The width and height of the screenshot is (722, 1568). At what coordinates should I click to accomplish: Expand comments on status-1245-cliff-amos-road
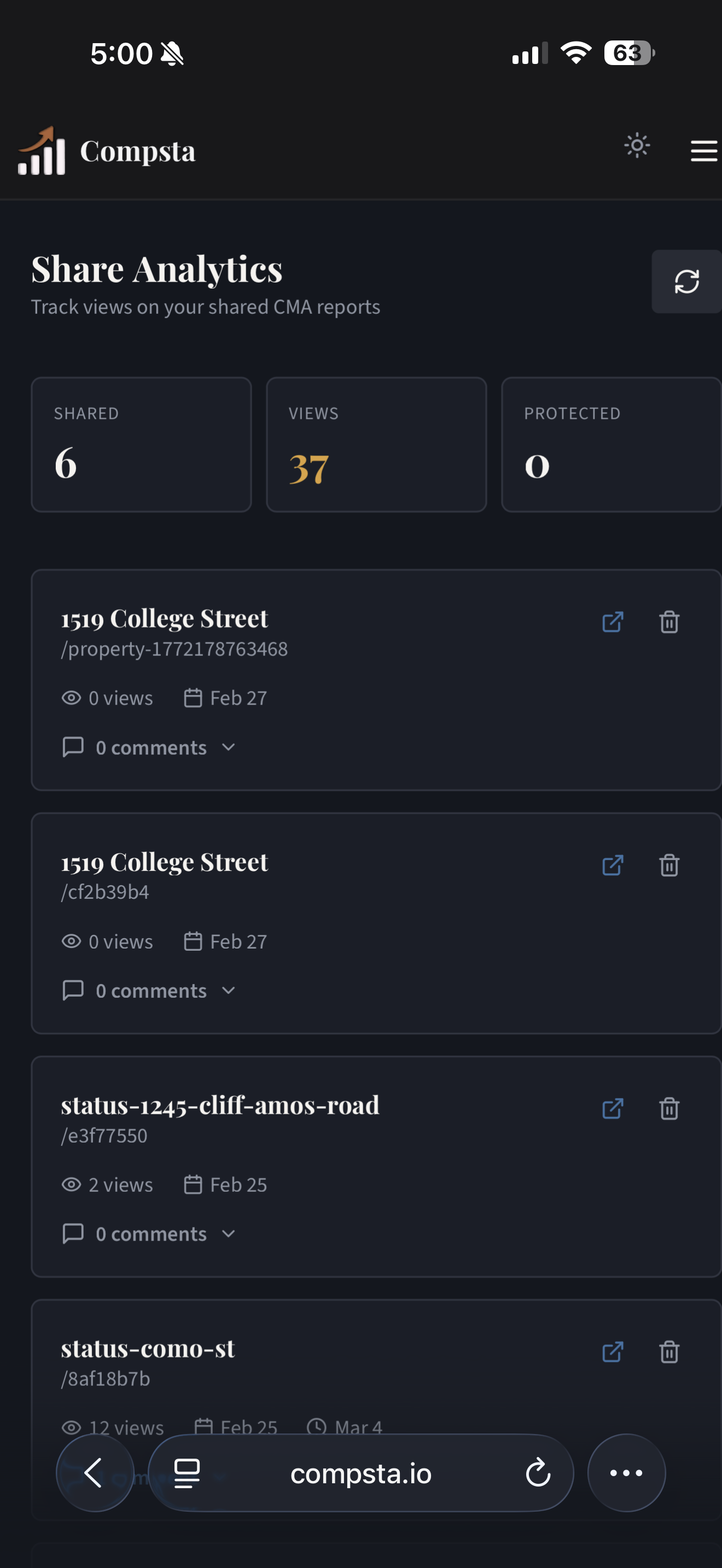pyautogui.click(x=150, y=1234)
